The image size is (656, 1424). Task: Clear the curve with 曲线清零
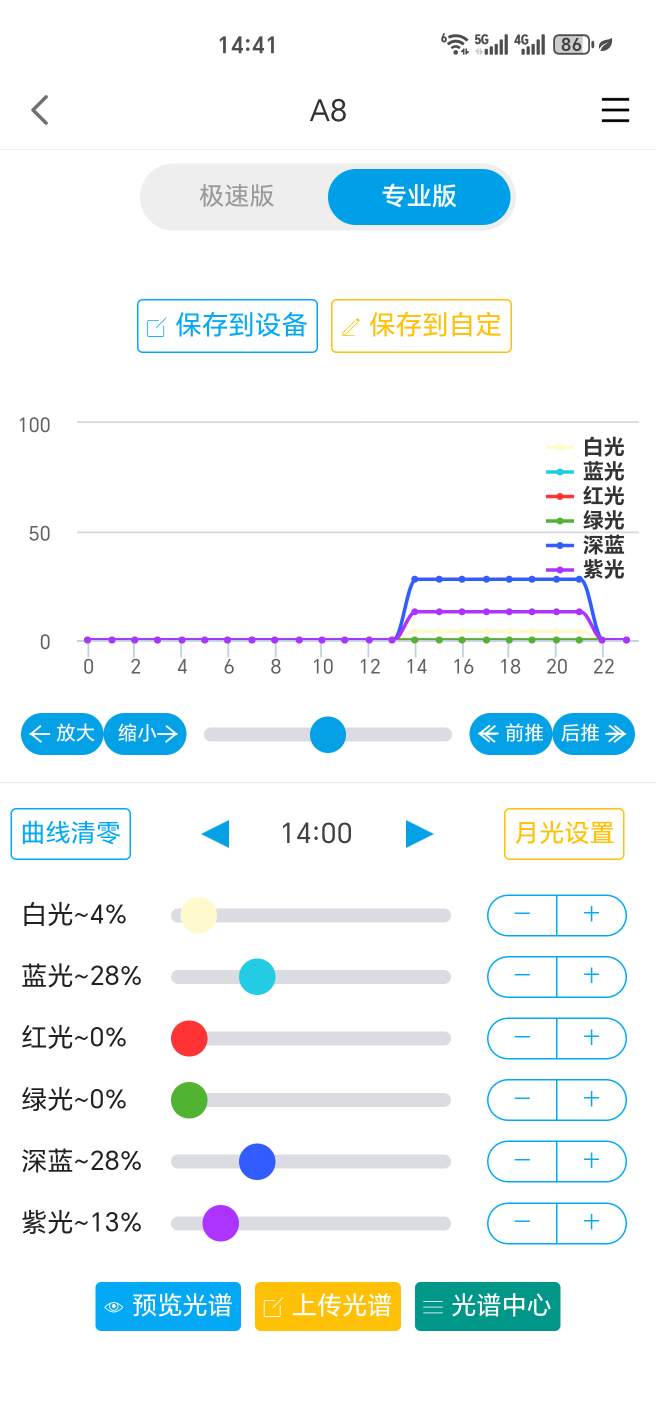tap(71, 834)
